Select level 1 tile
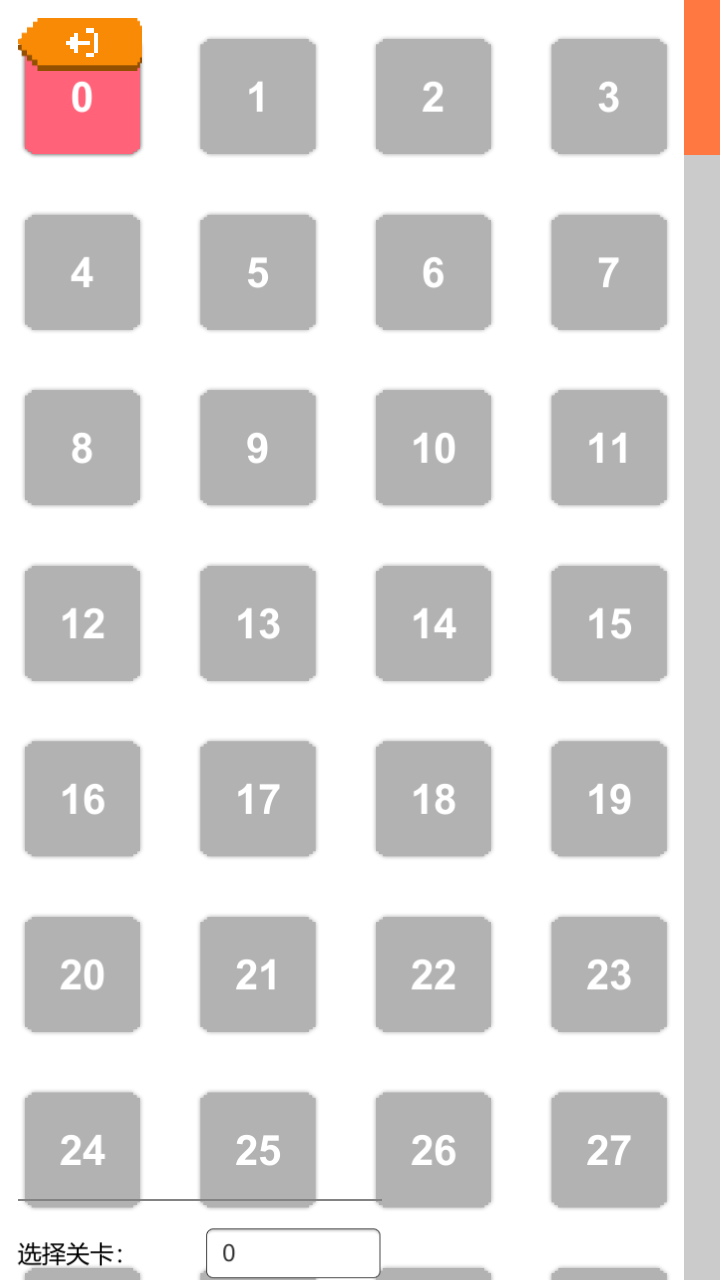720x1280 pixels. pyautogui.click(x=258, y=97)
